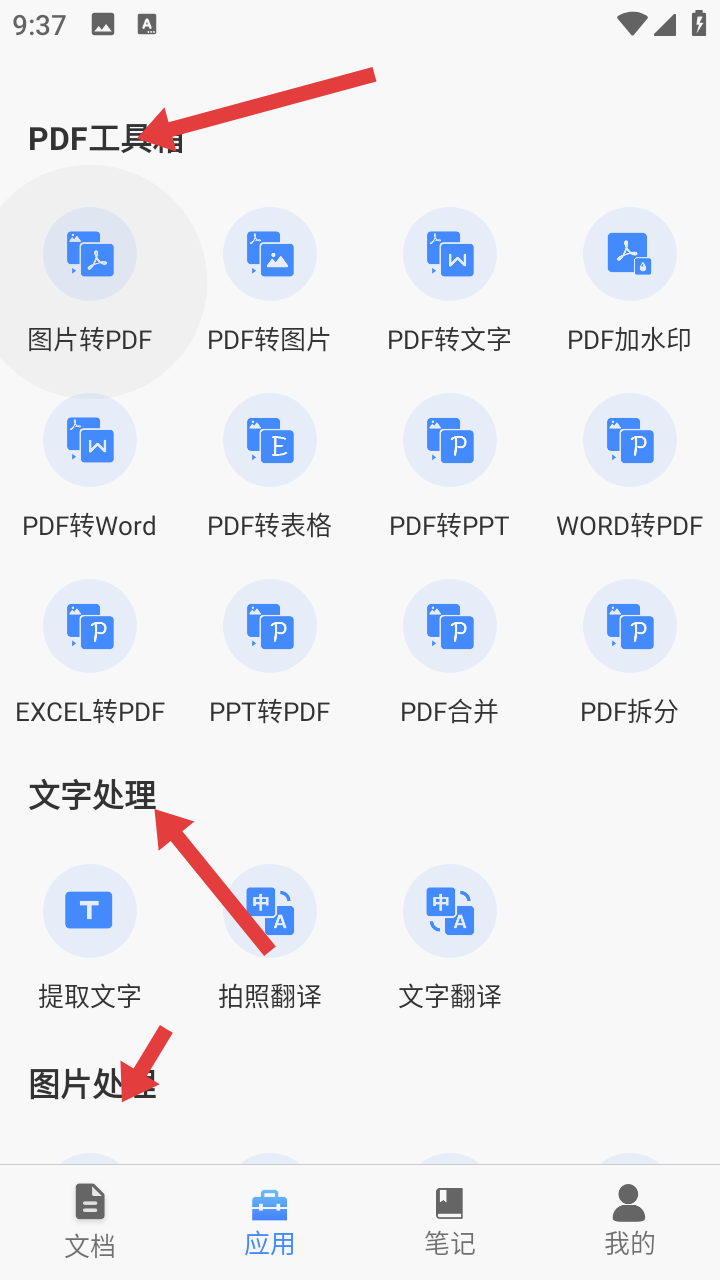Choose PDF转Word converter
The width and height of the screenshot is (720, 1280).
tap(90, 466)
